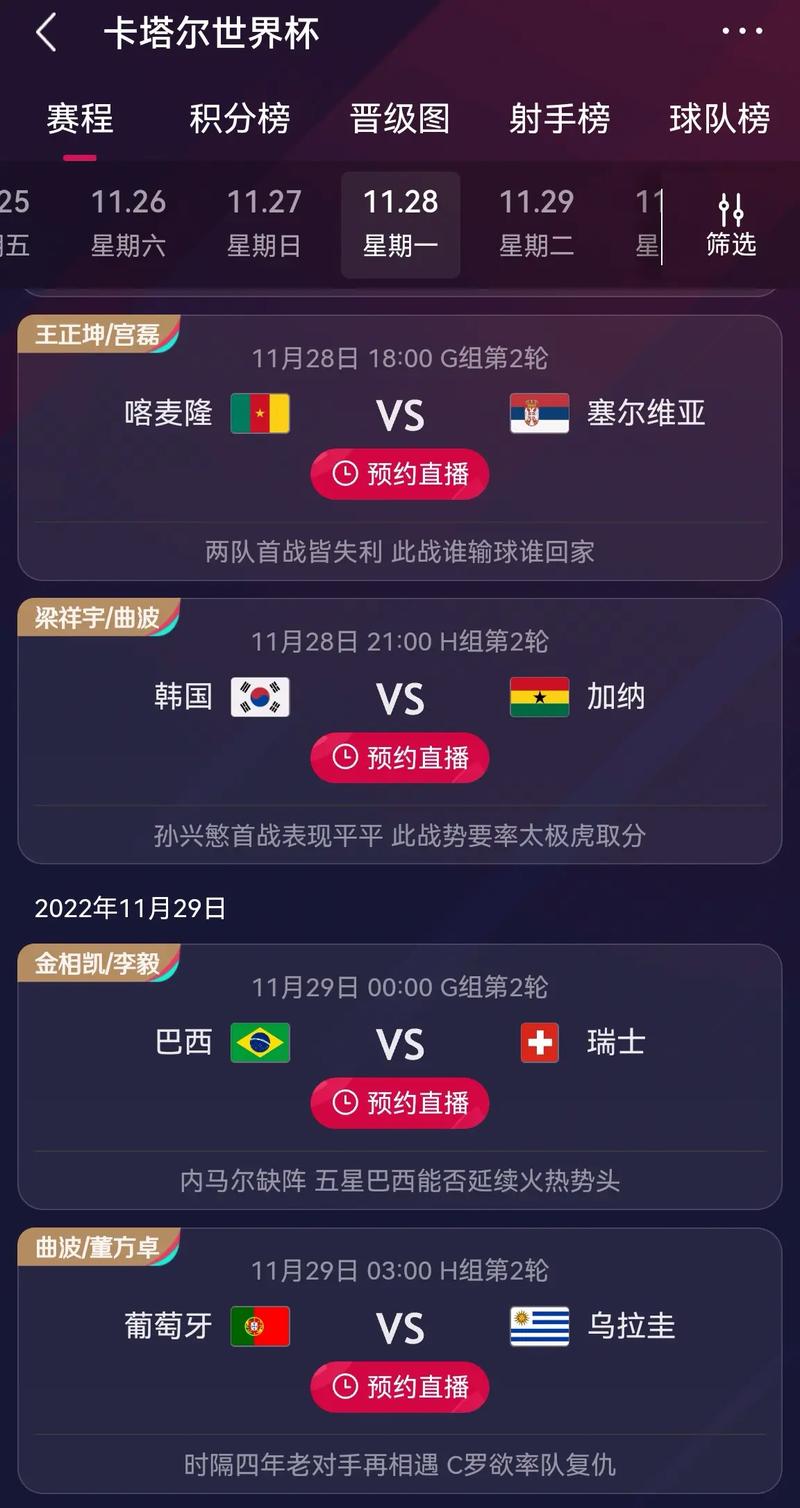Open the 球队榜 tab
Screen dimensions: 800x1508
(x=719, y=119)
